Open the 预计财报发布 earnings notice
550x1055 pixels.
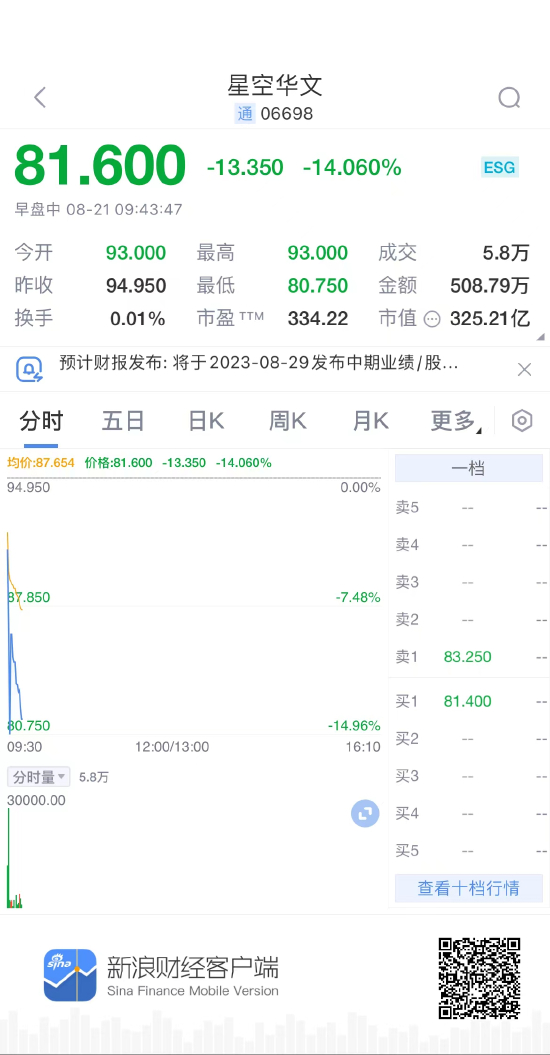pyautogui.click(x=259, y=364)
